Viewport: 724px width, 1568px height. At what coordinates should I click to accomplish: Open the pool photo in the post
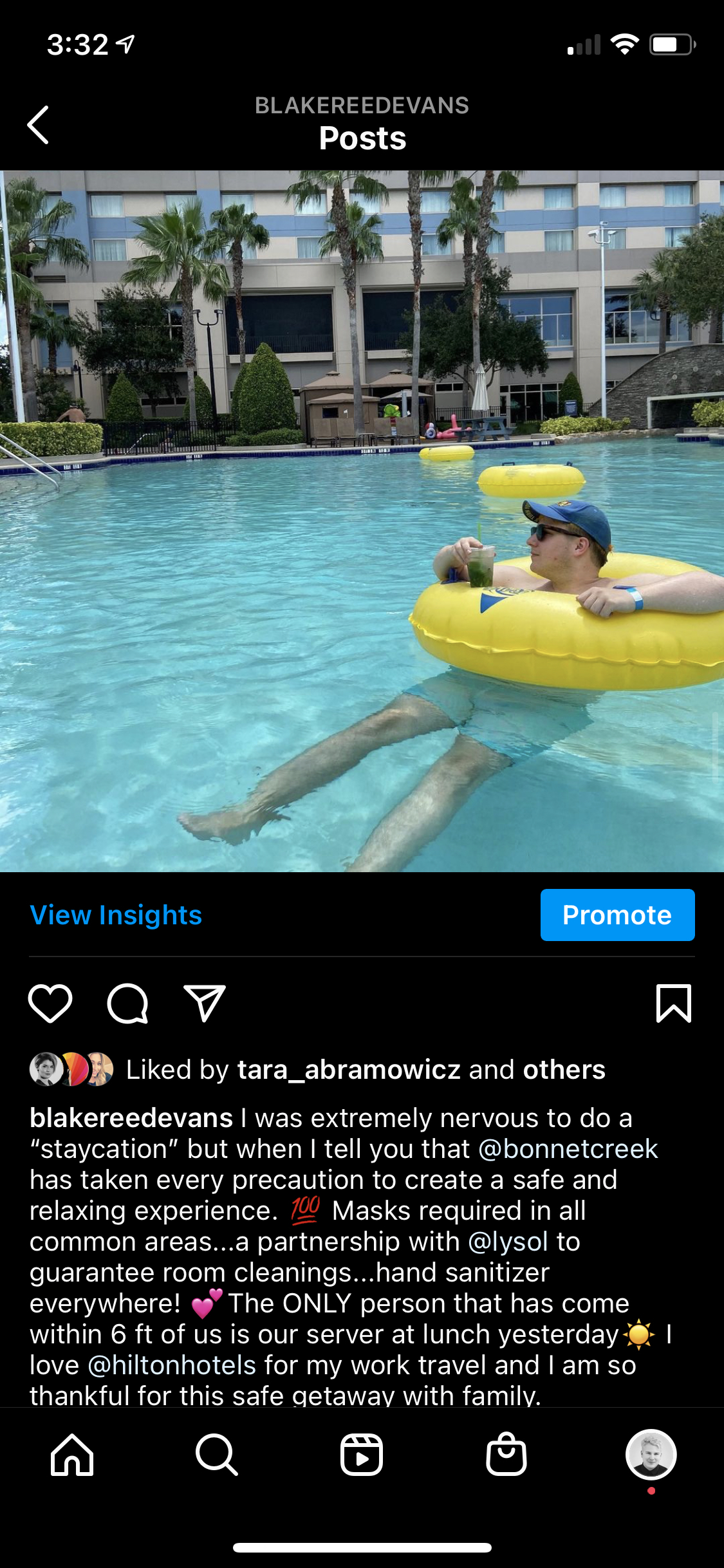(x=362, y=521)
